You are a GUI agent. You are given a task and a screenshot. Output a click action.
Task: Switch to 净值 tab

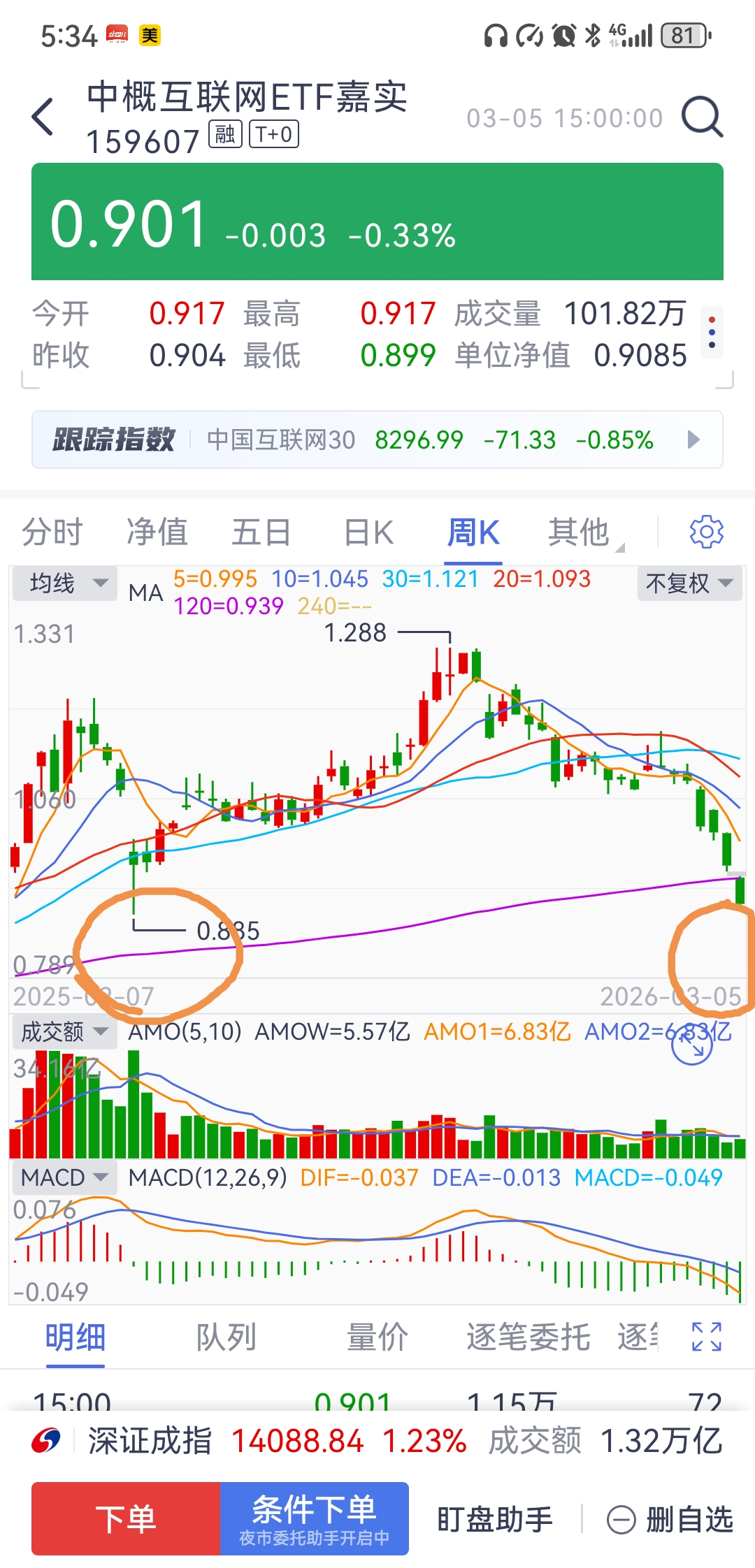point(157,532)
